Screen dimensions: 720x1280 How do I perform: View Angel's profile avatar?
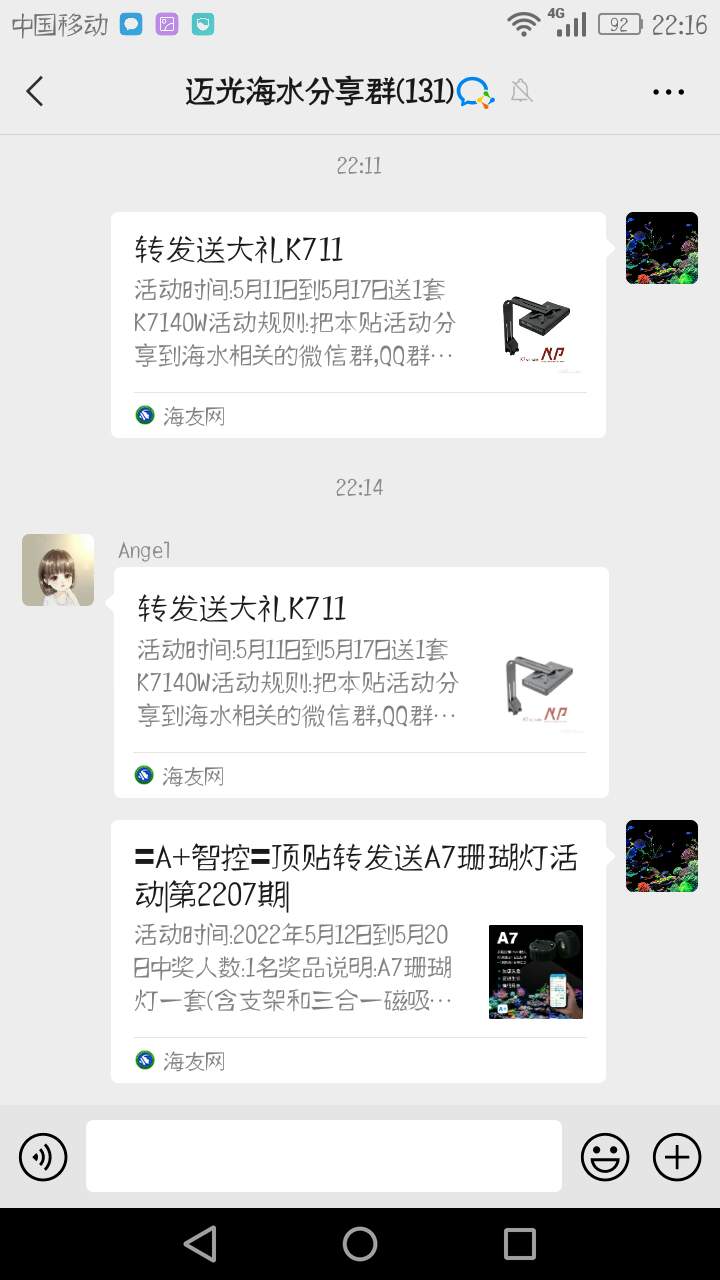58,570
